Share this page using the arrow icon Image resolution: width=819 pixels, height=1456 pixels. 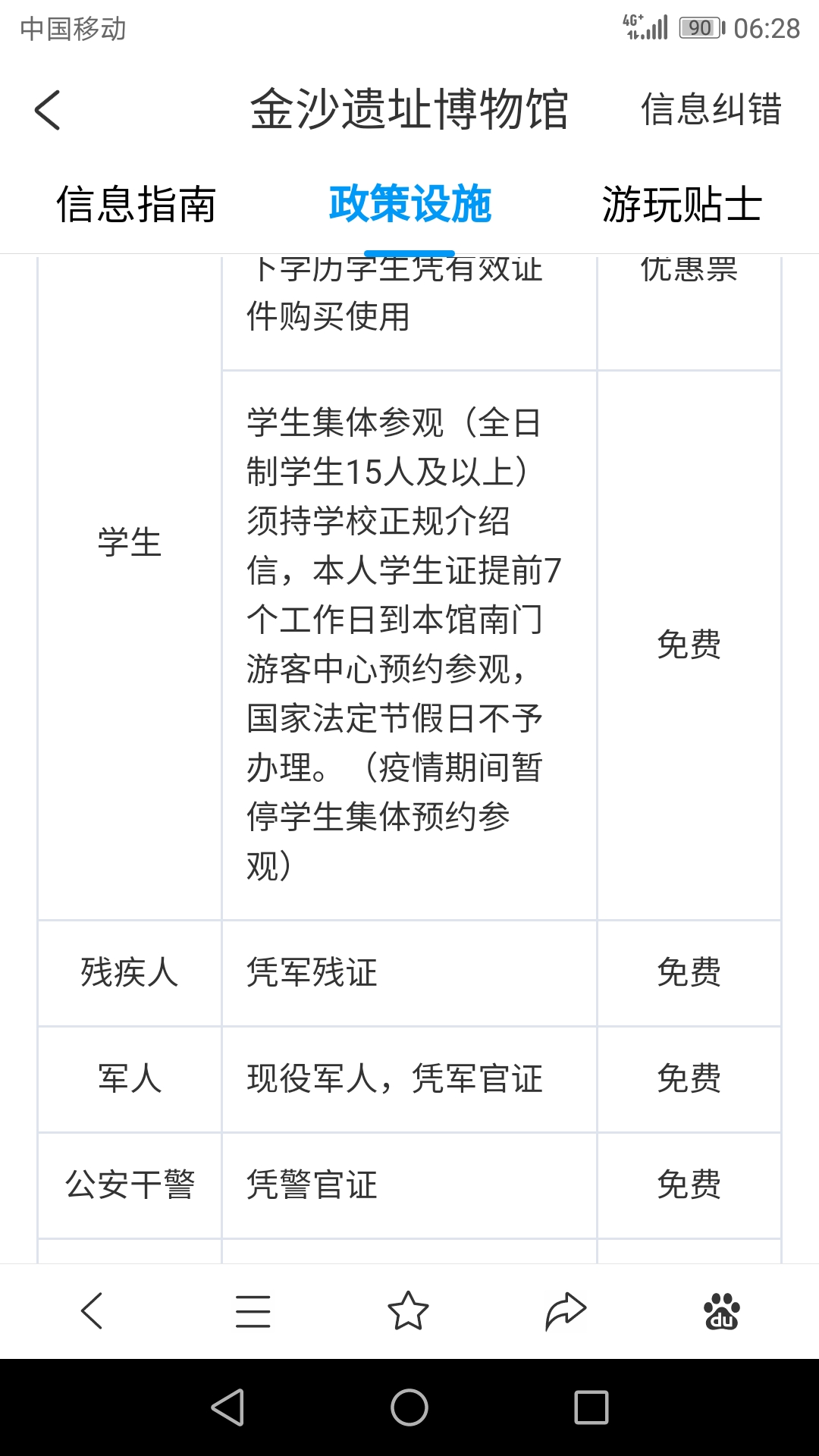(x=566, y=1311)
